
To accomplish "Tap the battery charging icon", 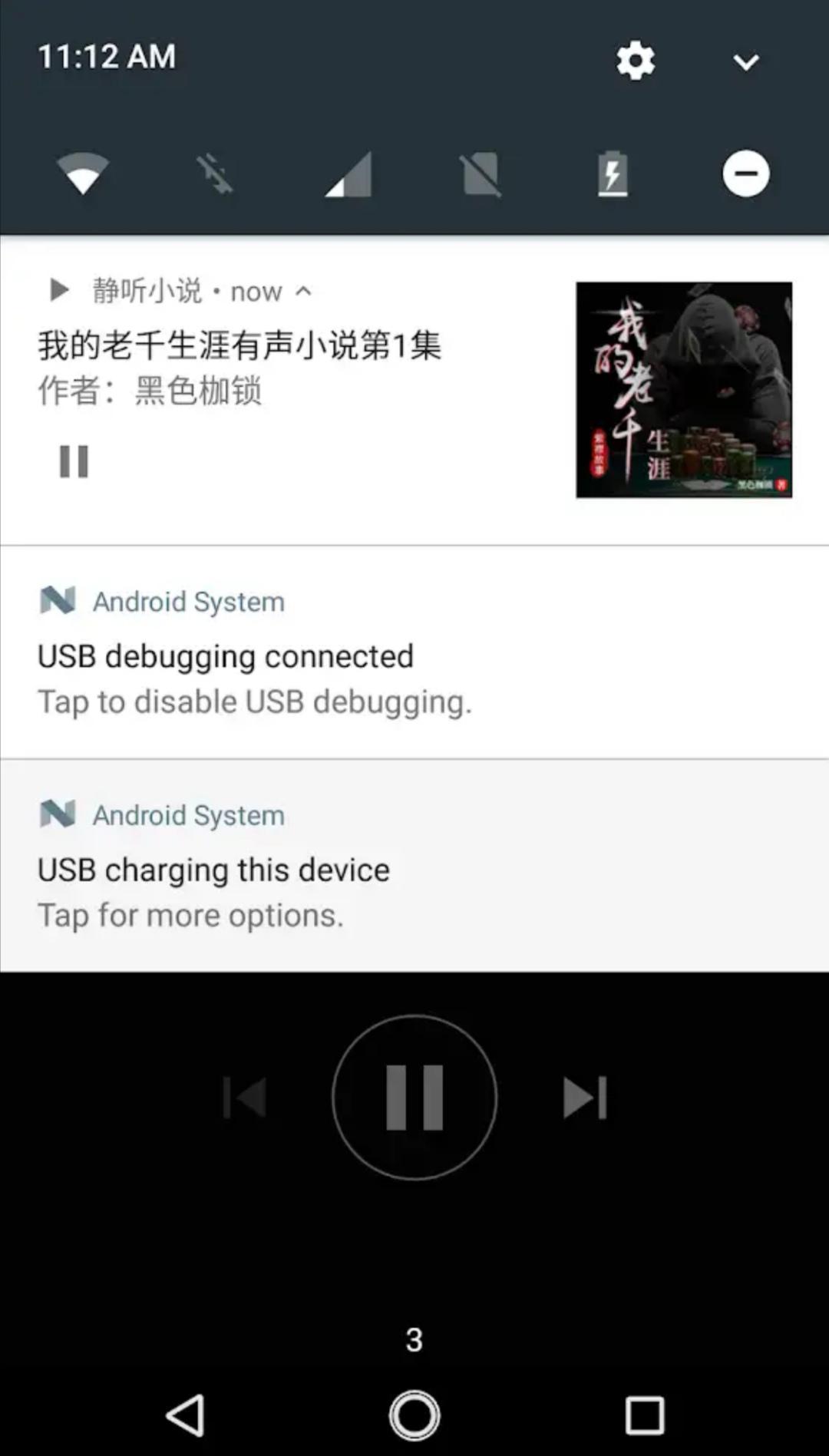I will 611,173.
